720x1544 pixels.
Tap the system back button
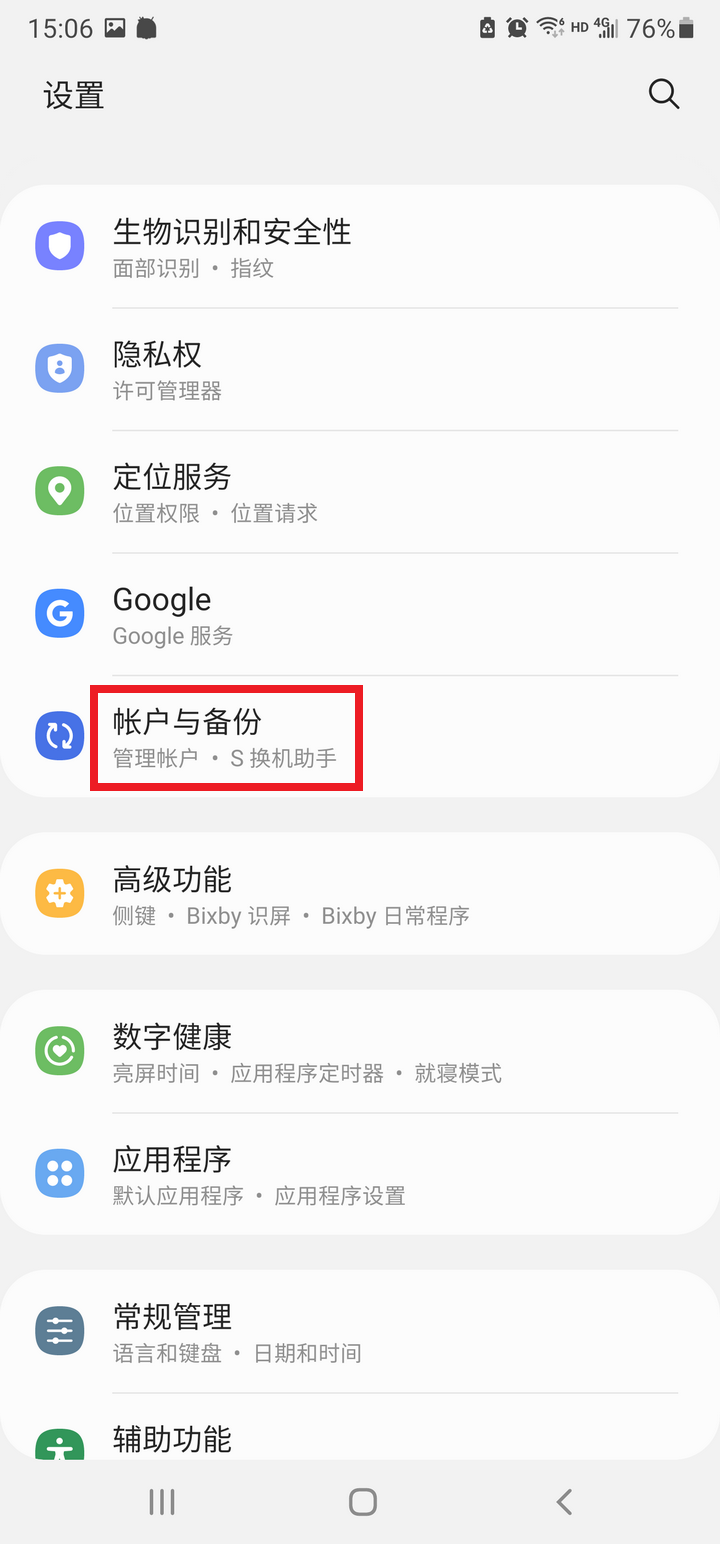pos(564,1501)
